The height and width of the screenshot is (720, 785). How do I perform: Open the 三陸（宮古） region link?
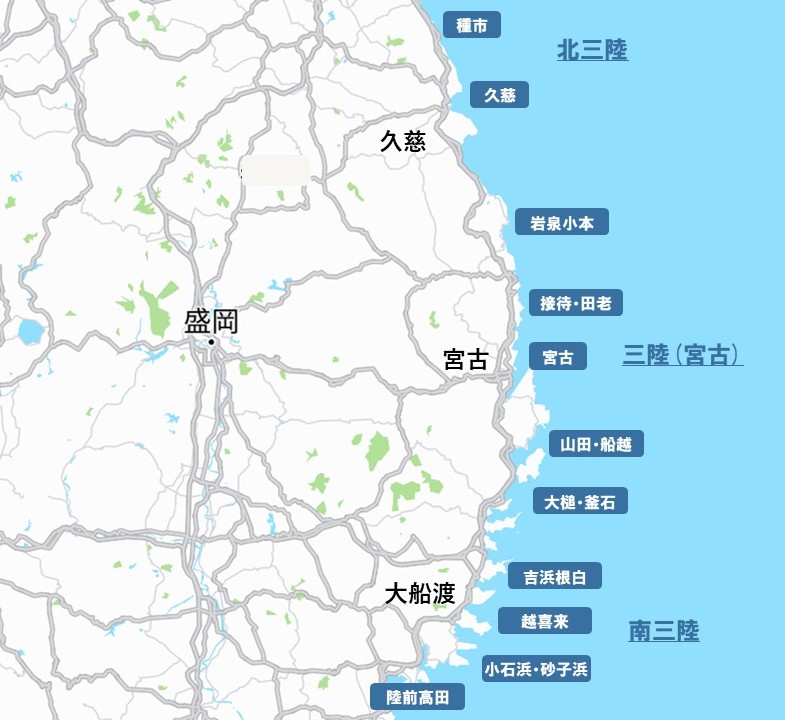[x=682, y=354]
